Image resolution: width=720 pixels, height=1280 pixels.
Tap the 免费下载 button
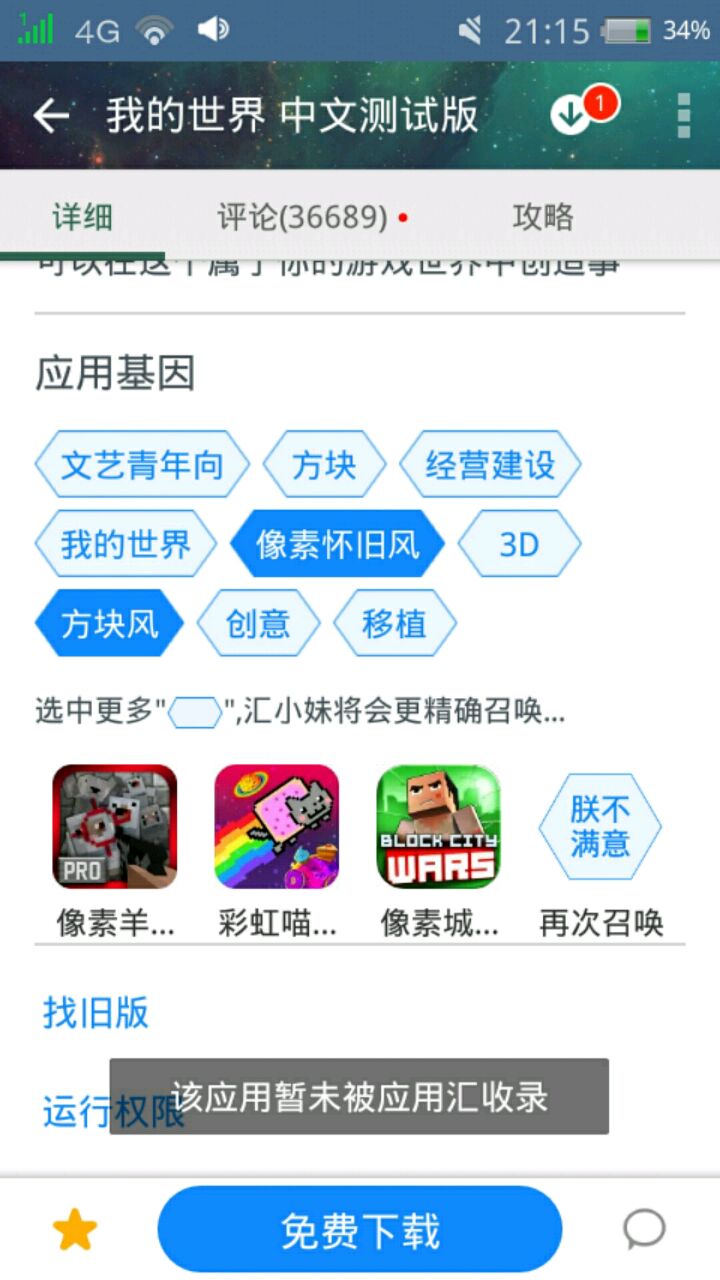(360, 1230)
